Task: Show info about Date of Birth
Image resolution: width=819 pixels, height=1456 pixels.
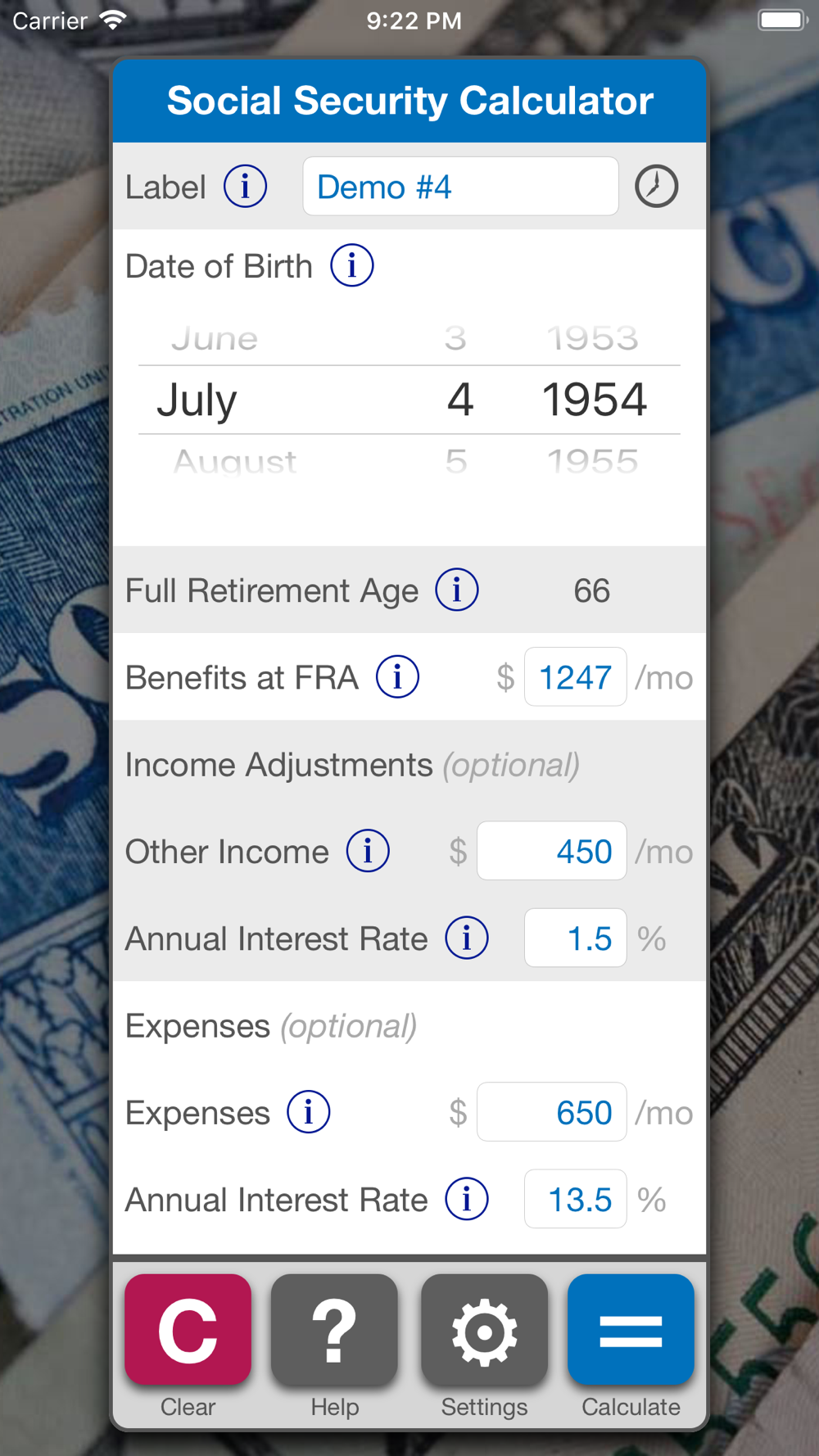Action: 352,265
